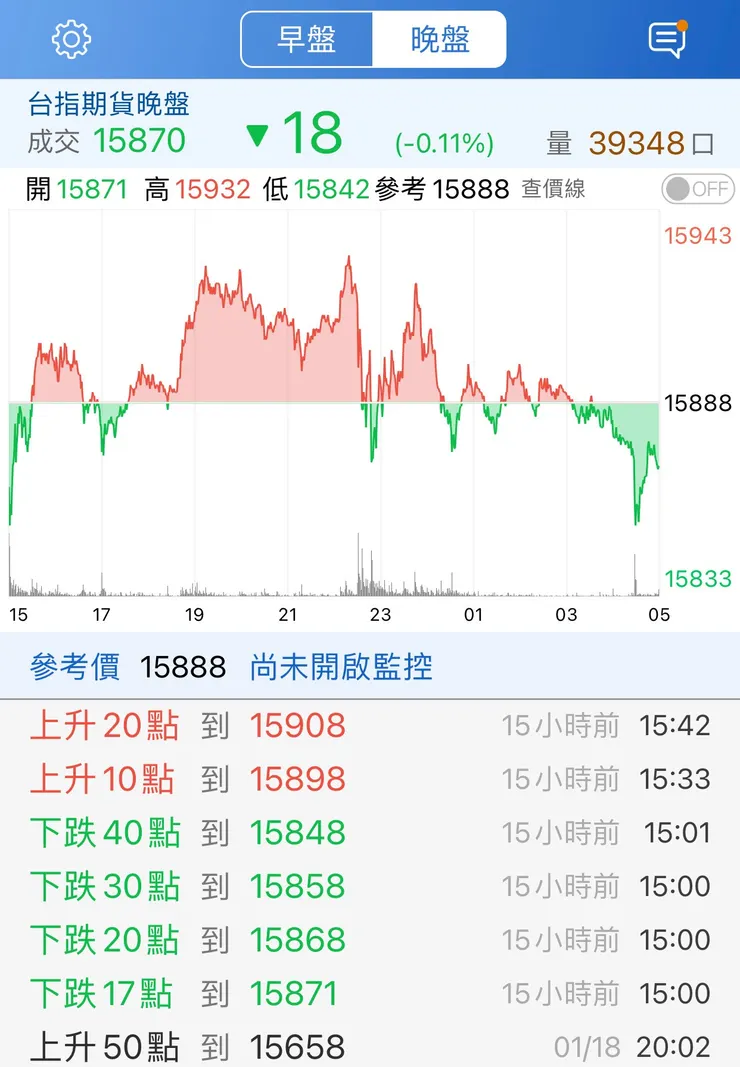Open the messages icon
This screenshot has height=1067, width=740.
pos(667,39)
